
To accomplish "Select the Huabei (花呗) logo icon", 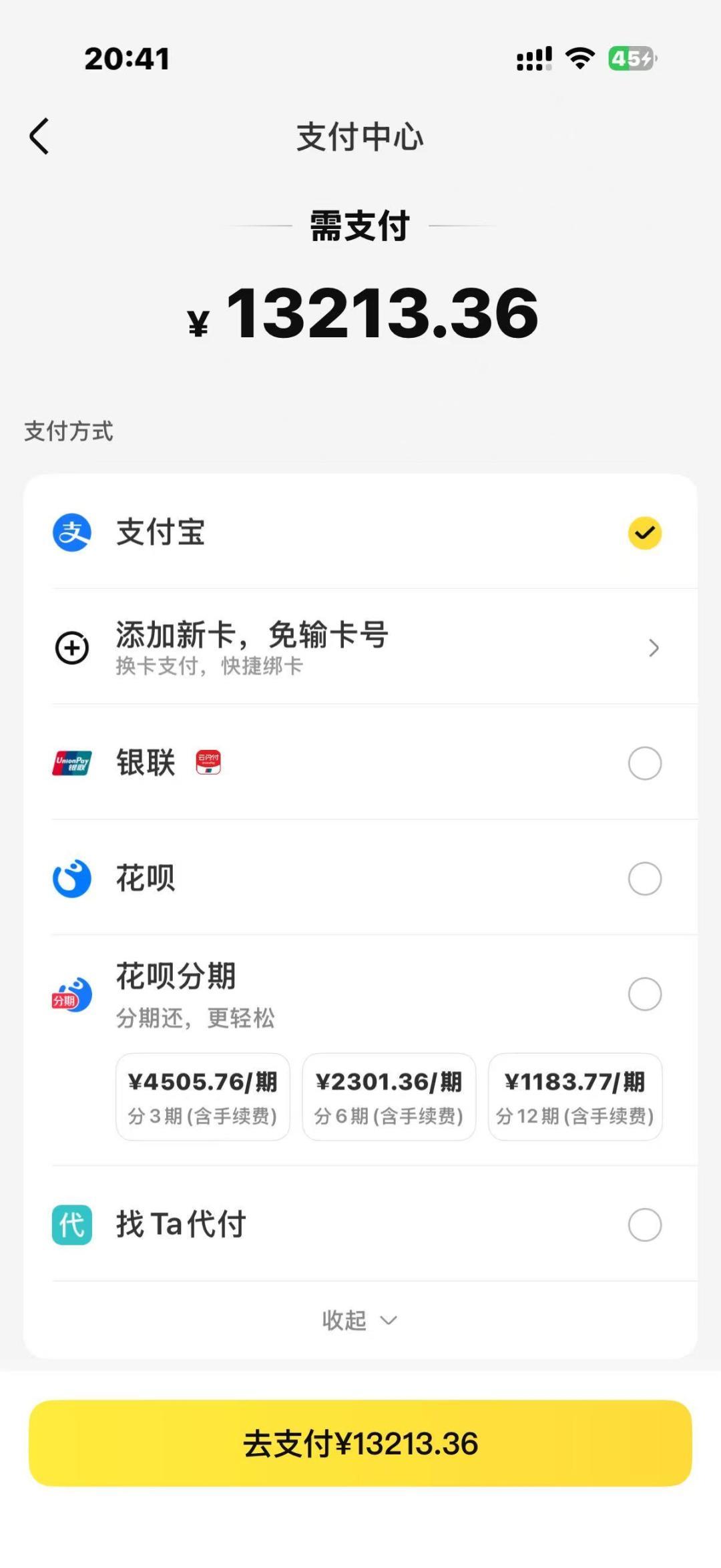I will (72, 878).
